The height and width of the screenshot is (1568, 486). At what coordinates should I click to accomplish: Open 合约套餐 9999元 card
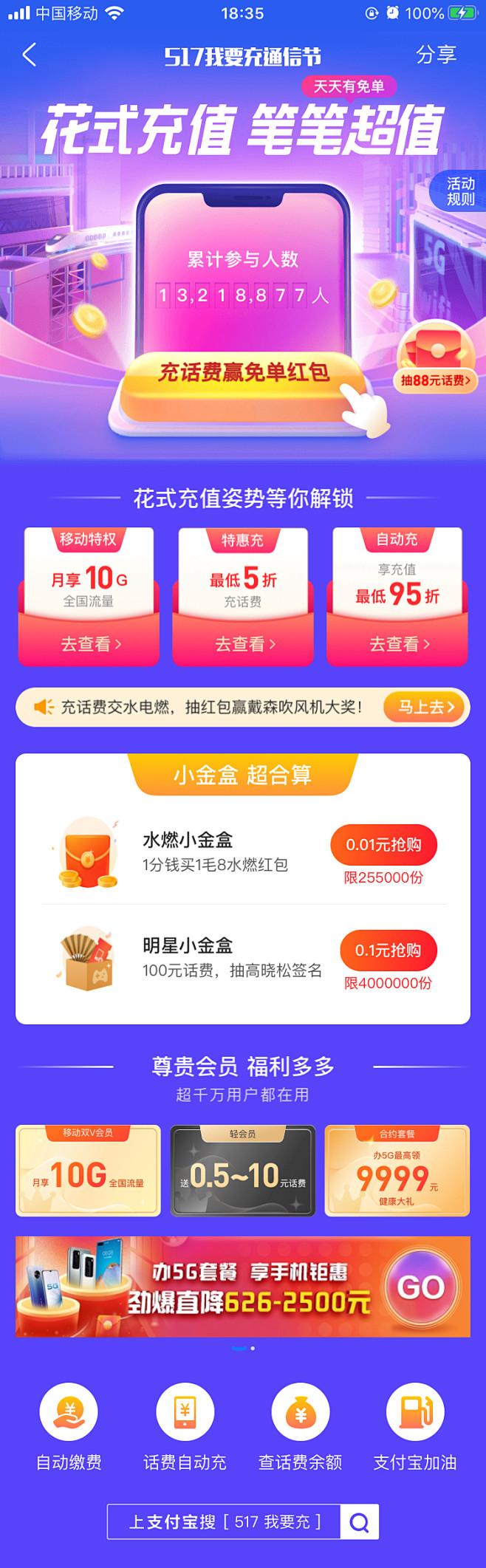click(397, 1171)
